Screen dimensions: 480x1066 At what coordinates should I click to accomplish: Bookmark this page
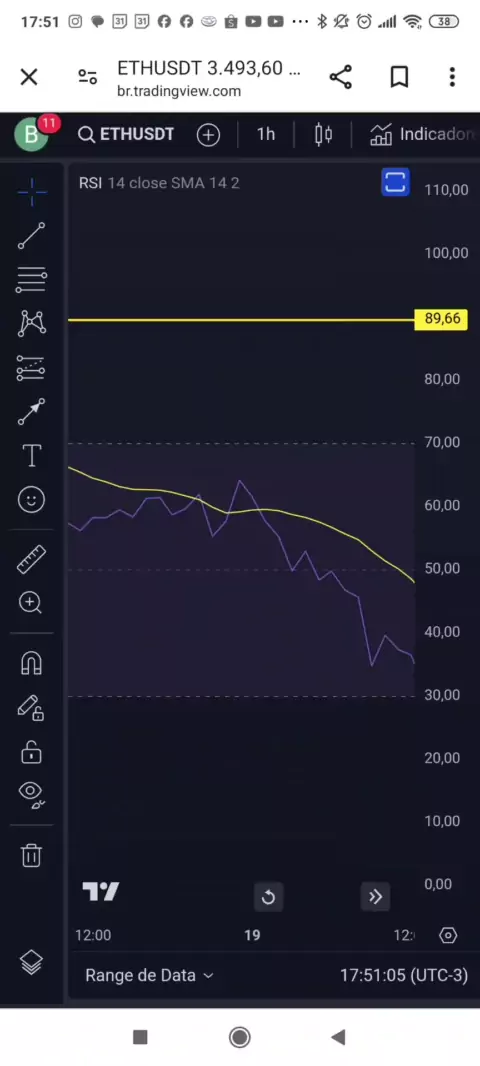(399, 77)
